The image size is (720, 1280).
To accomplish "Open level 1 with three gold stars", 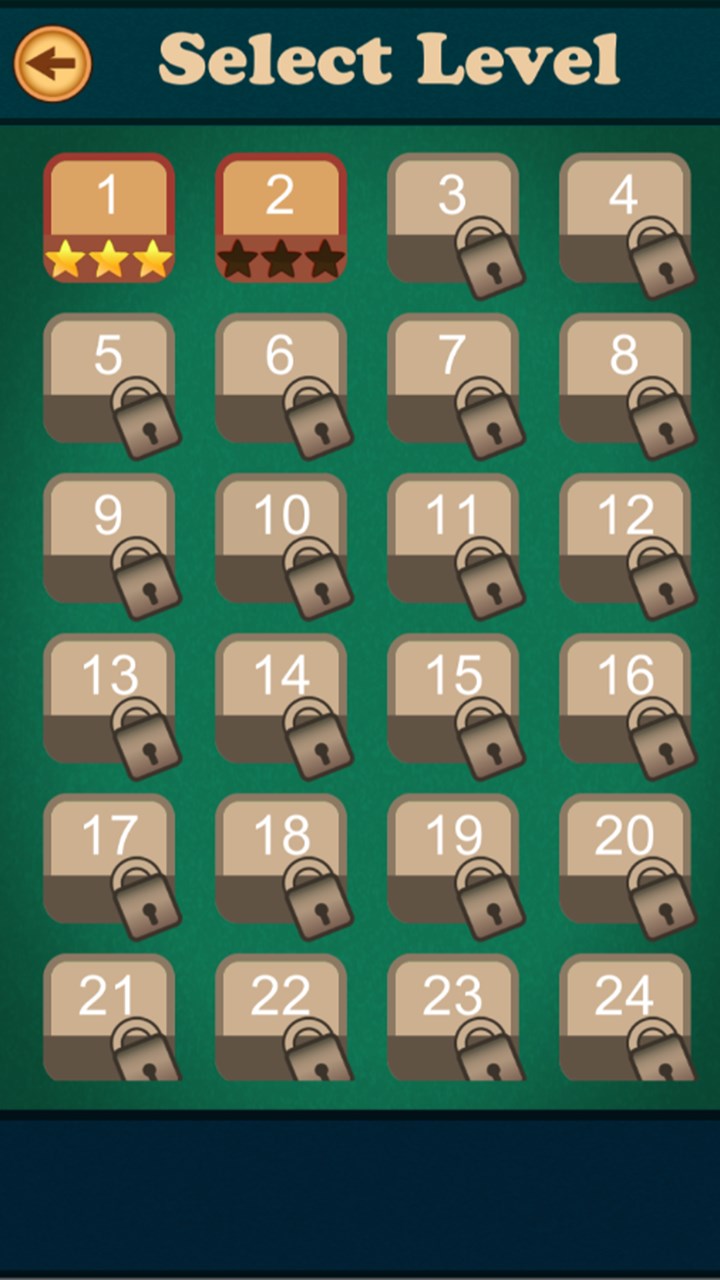I will pos(109,218).
